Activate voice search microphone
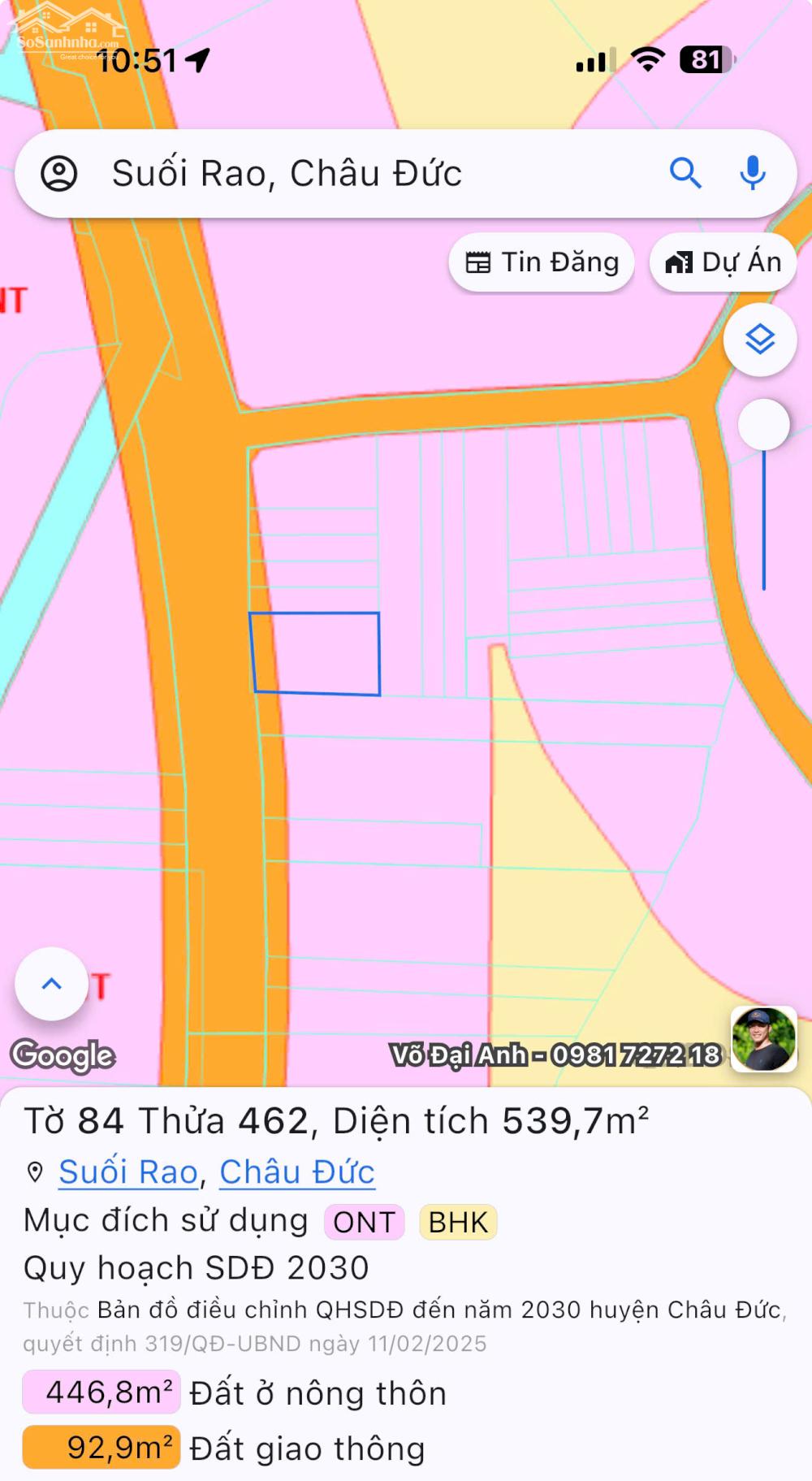The width and height of the screenshot is (812, 1481). pos(754,172)
